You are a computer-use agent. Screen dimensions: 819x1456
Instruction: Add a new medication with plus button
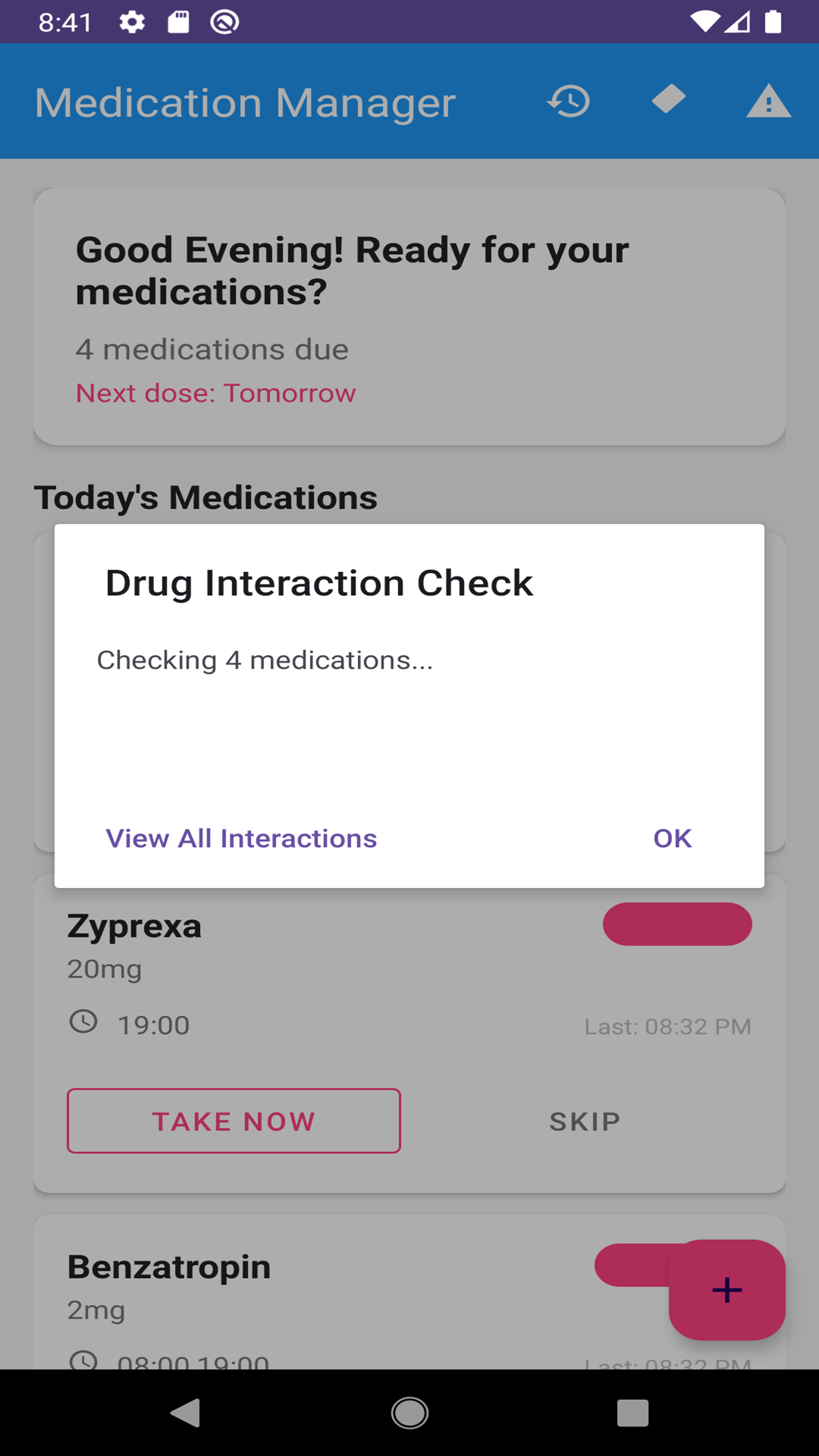tap(726, 1289)
